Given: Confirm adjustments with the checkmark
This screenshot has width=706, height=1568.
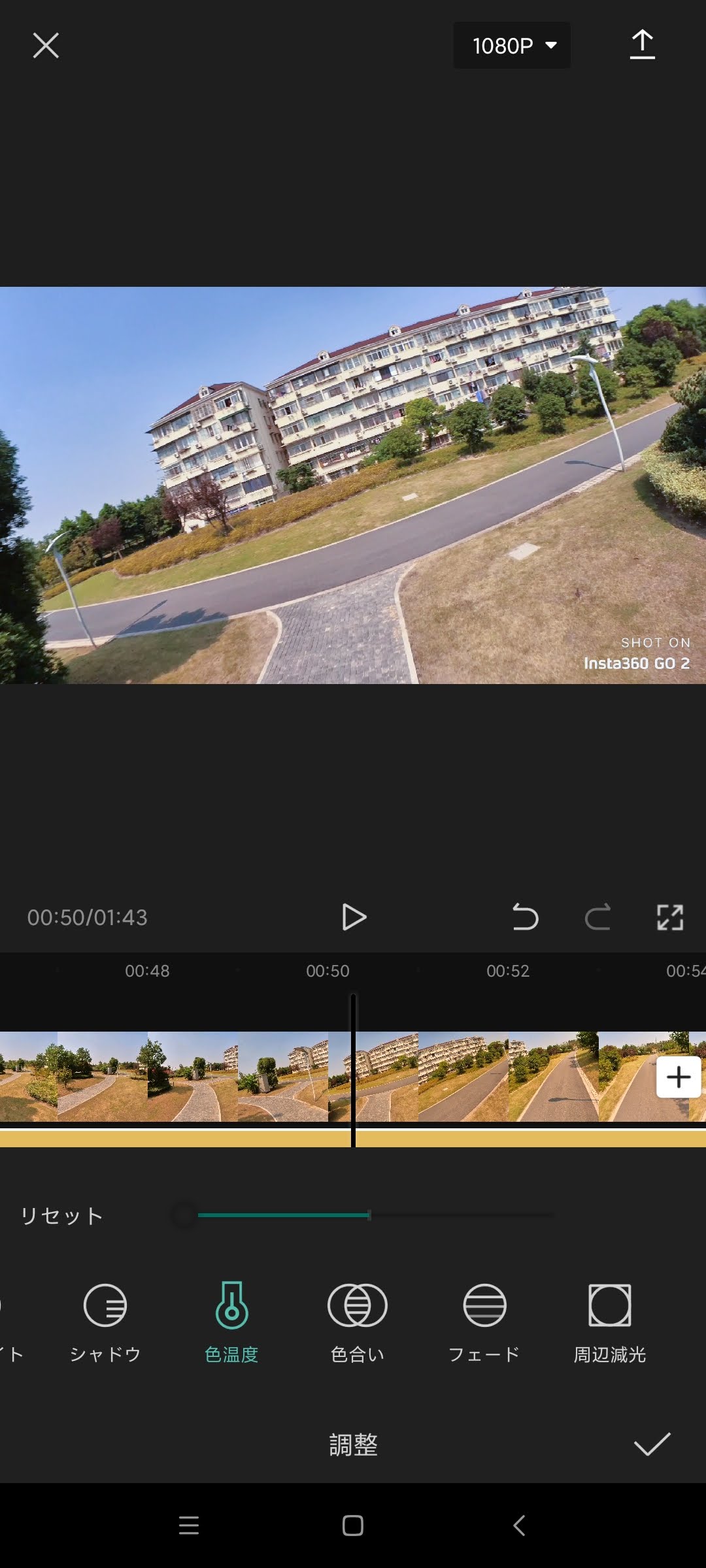Looking at the screenshot, I should pyautogui.click(x=652, y=1444).
